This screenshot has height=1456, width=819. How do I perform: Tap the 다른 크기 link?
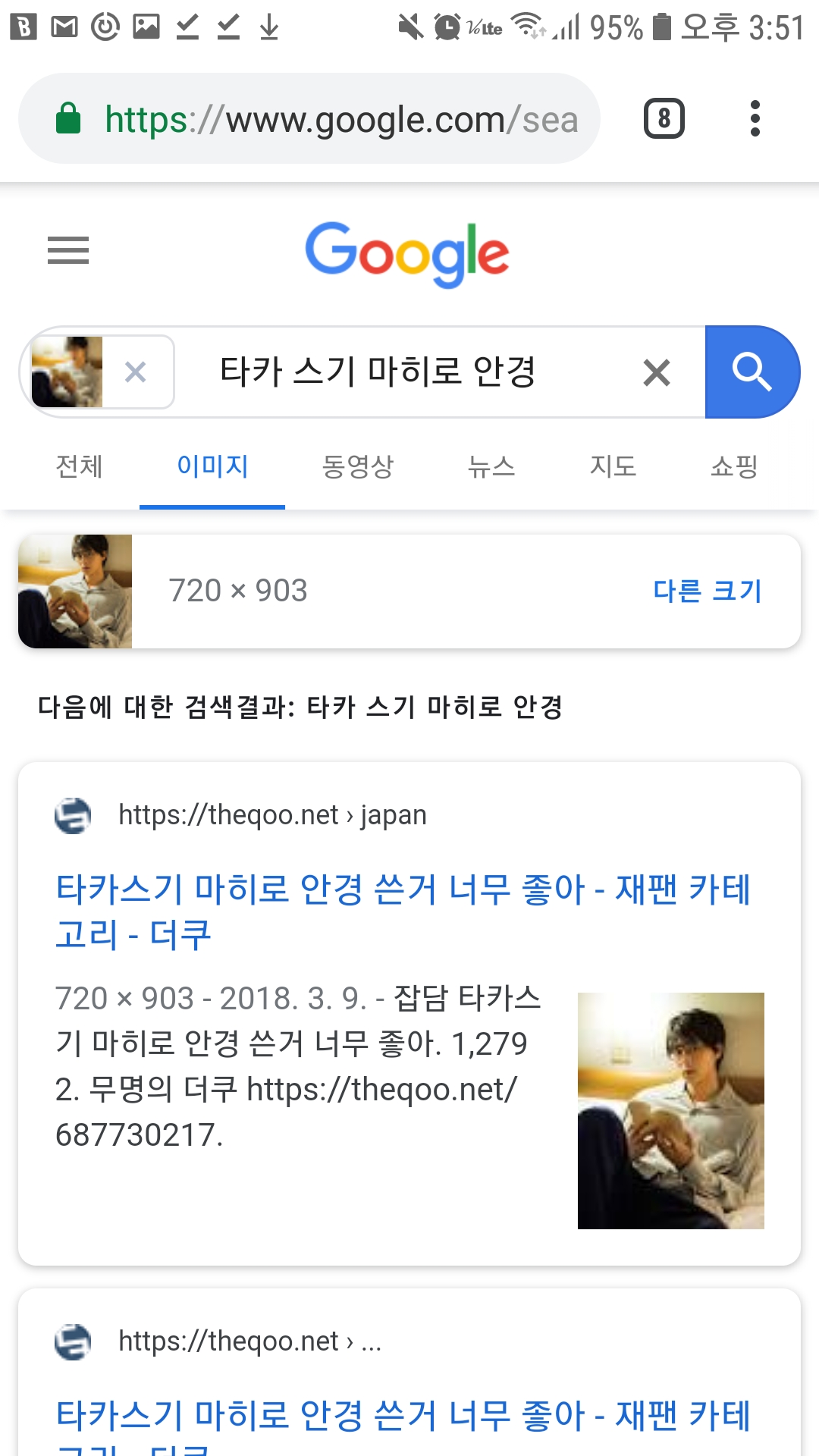click(707, 591)
